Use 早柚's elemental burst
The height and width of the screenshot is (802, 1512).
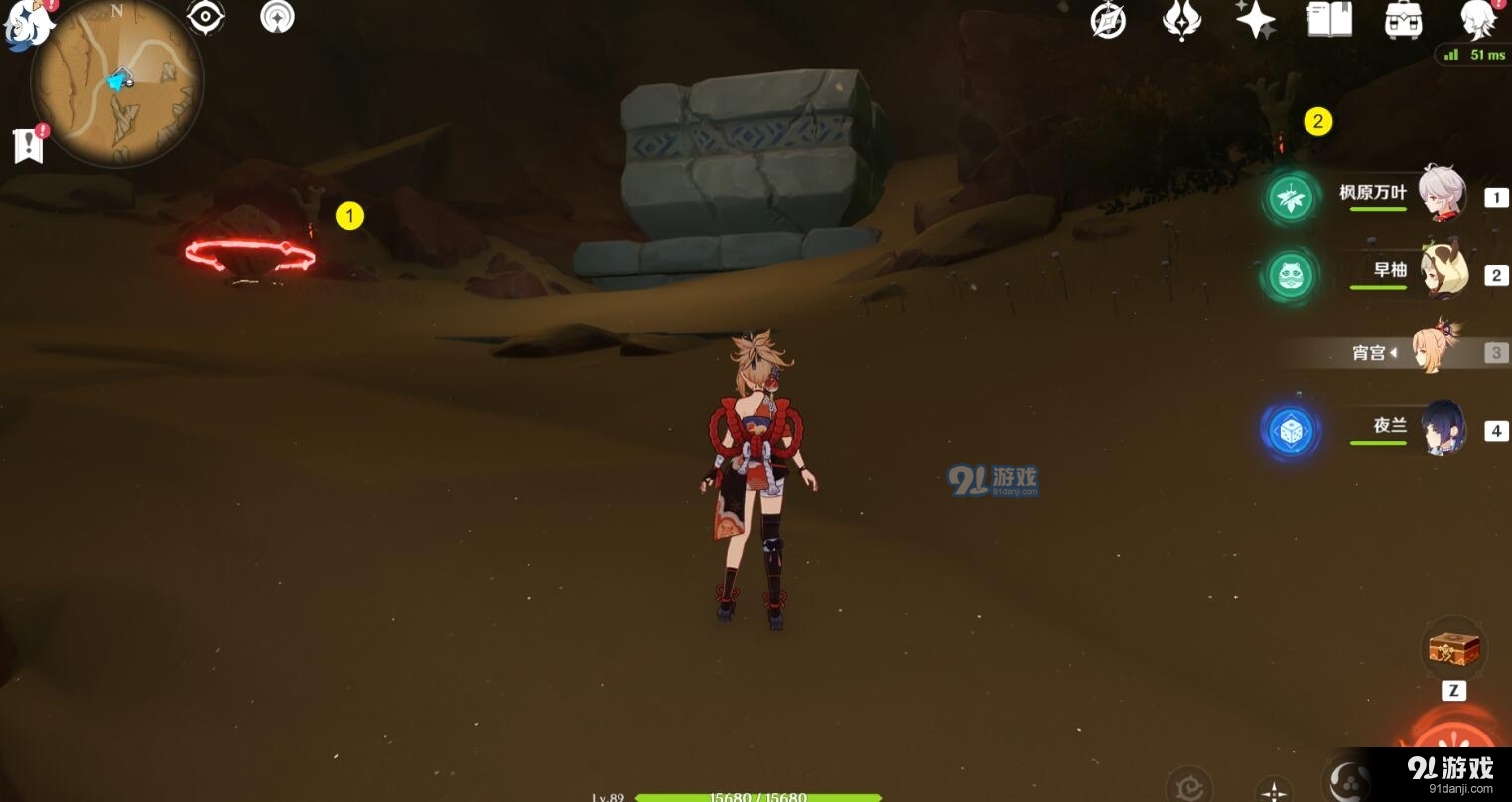coord(1291,275)
